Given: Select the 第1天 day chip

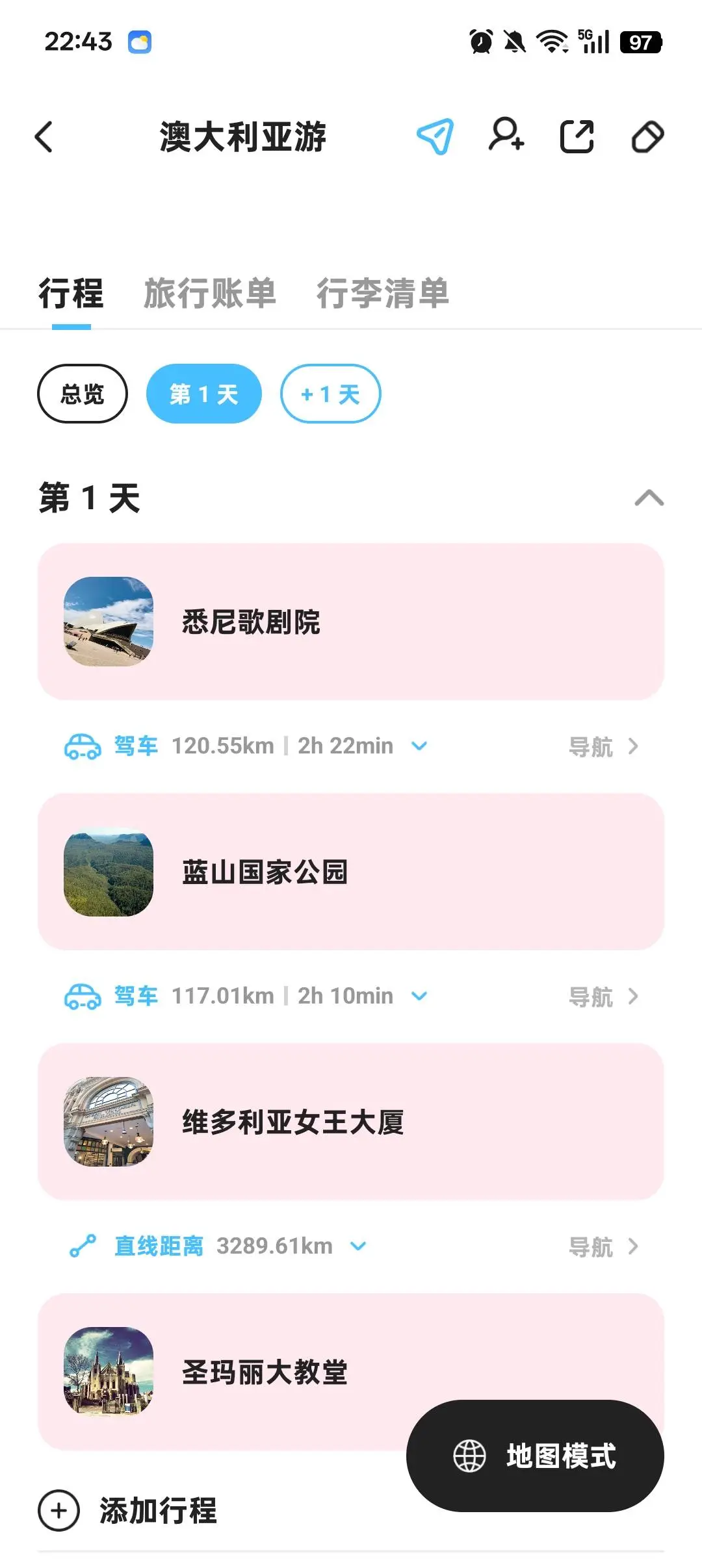Looking at the screenshot, I should pos(204,394).
